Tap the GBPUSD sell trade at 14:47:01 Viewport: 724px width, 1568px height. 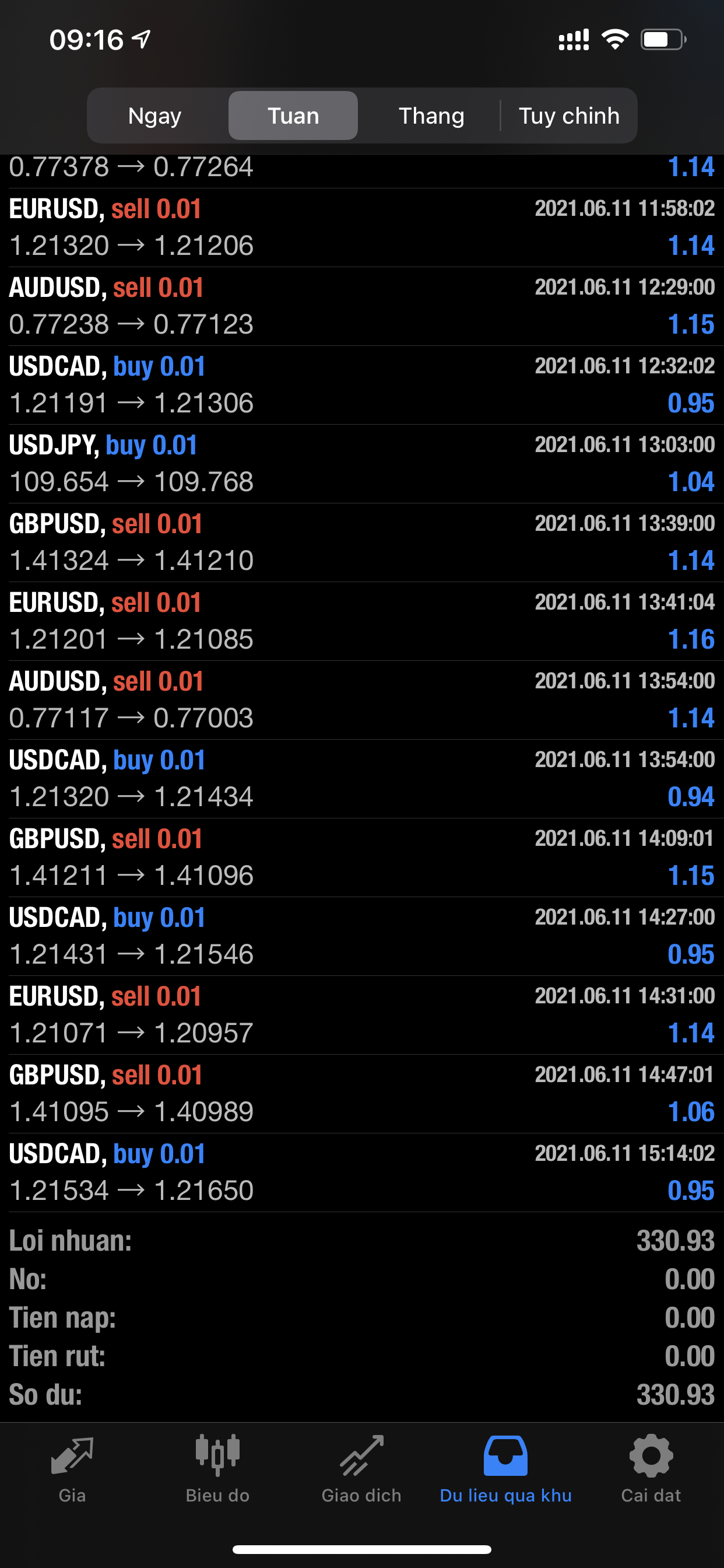coord(361,1094)
